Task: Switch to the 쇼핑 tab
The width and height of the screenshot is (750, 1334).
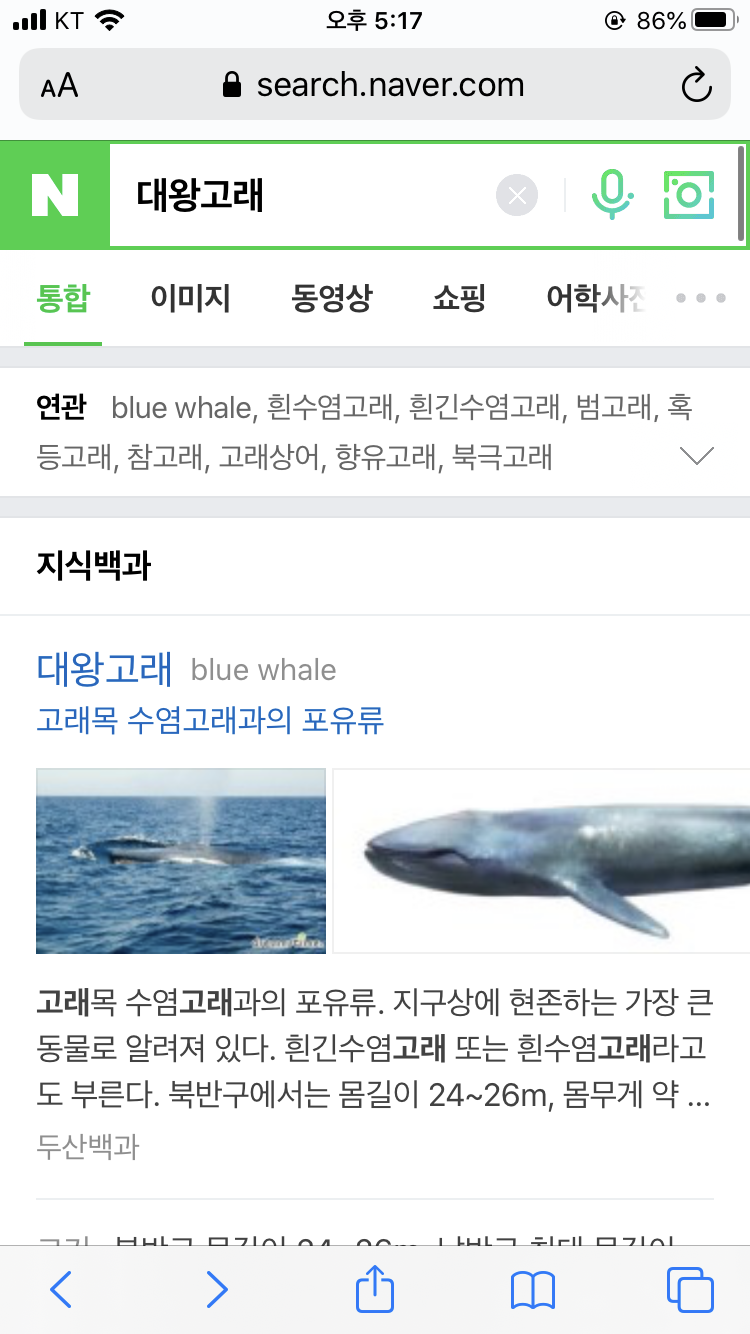Action: click(x=459, y=298)
